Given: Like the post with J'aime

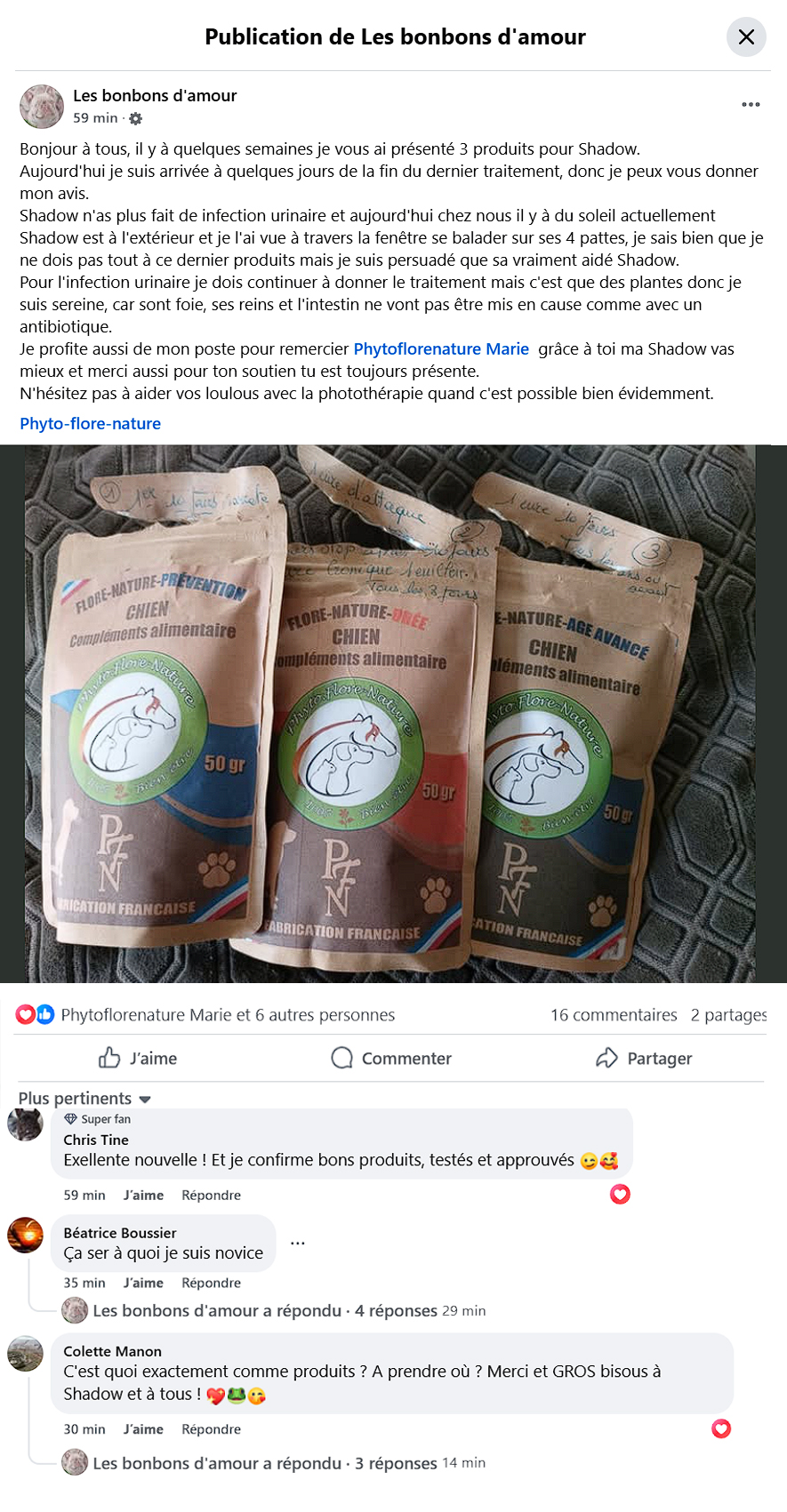Looking at the screenshot, I should (x=138, y=1058).
